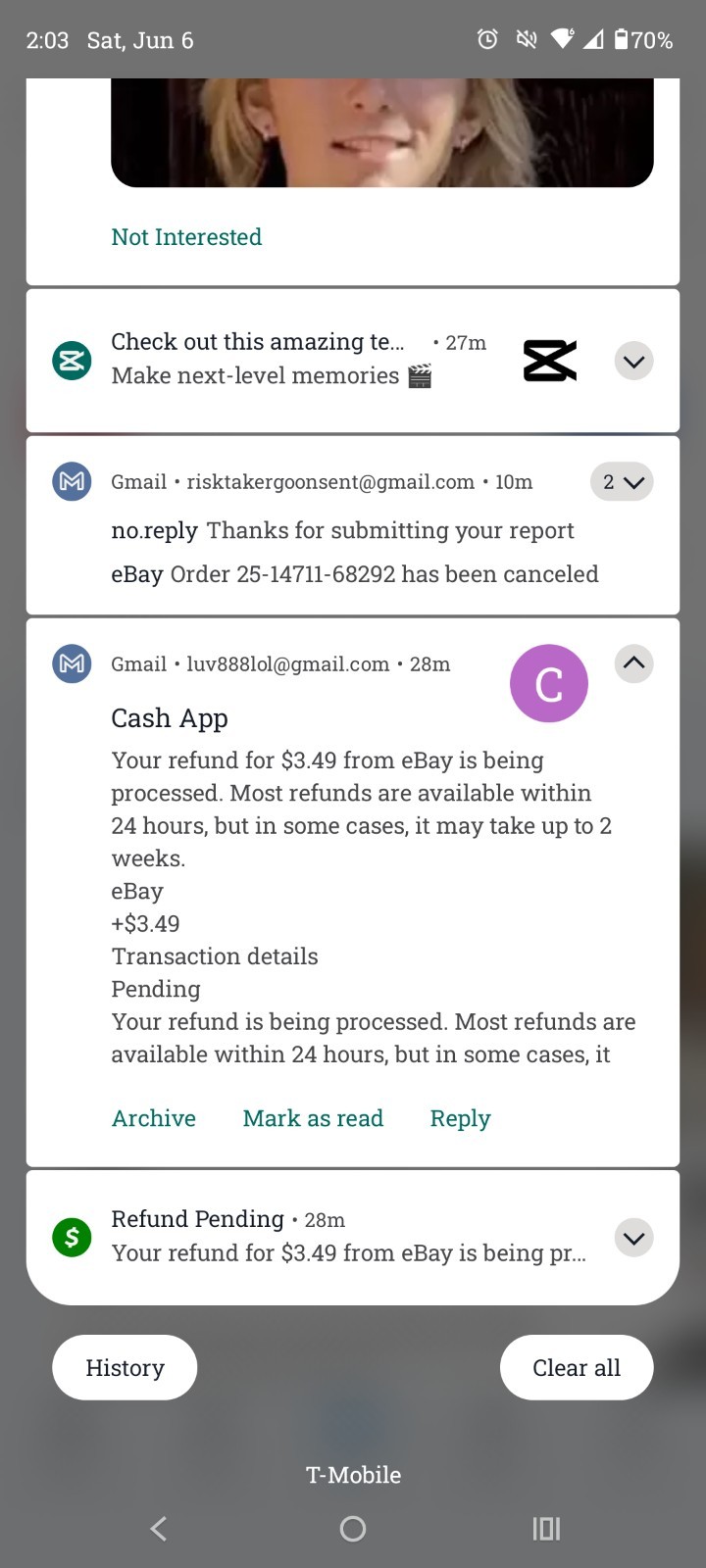Open the eBay order canceled email
The width and height of the screenshot is (706, 1568).
[354, 574]
